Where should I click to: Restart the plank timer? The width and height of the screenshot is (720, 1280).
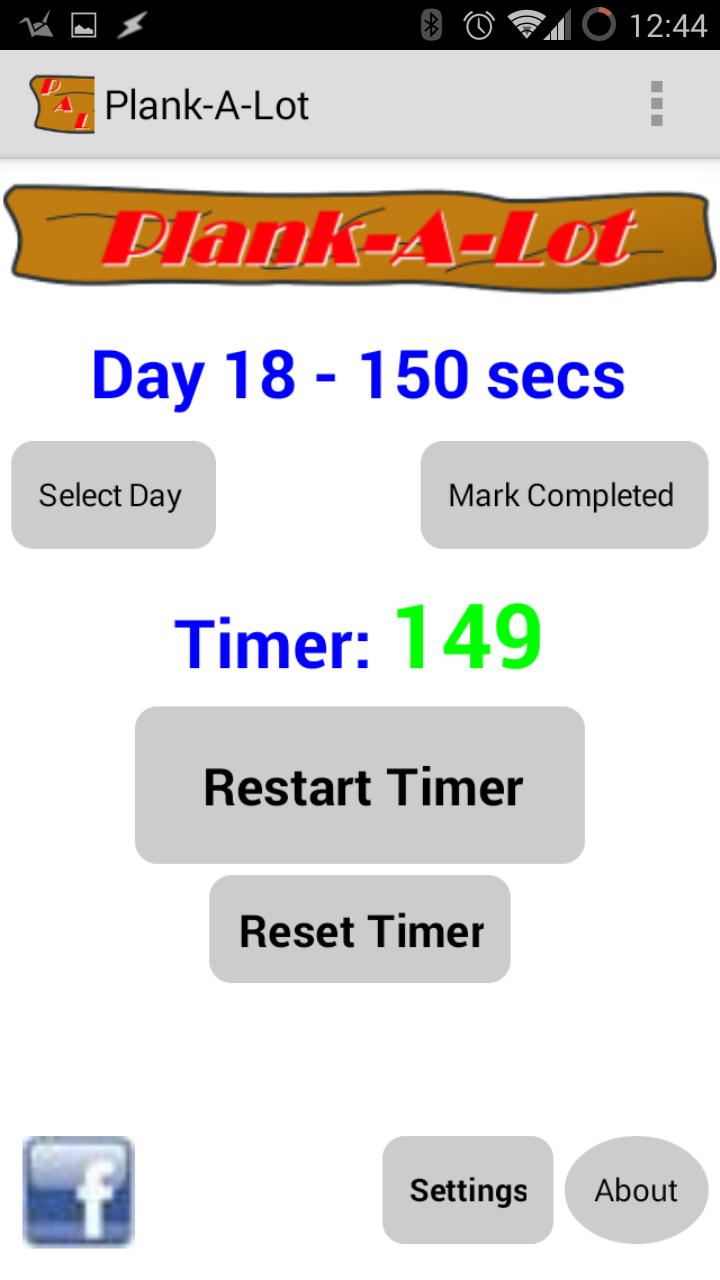pyautogui.click(x=360, y=786)
